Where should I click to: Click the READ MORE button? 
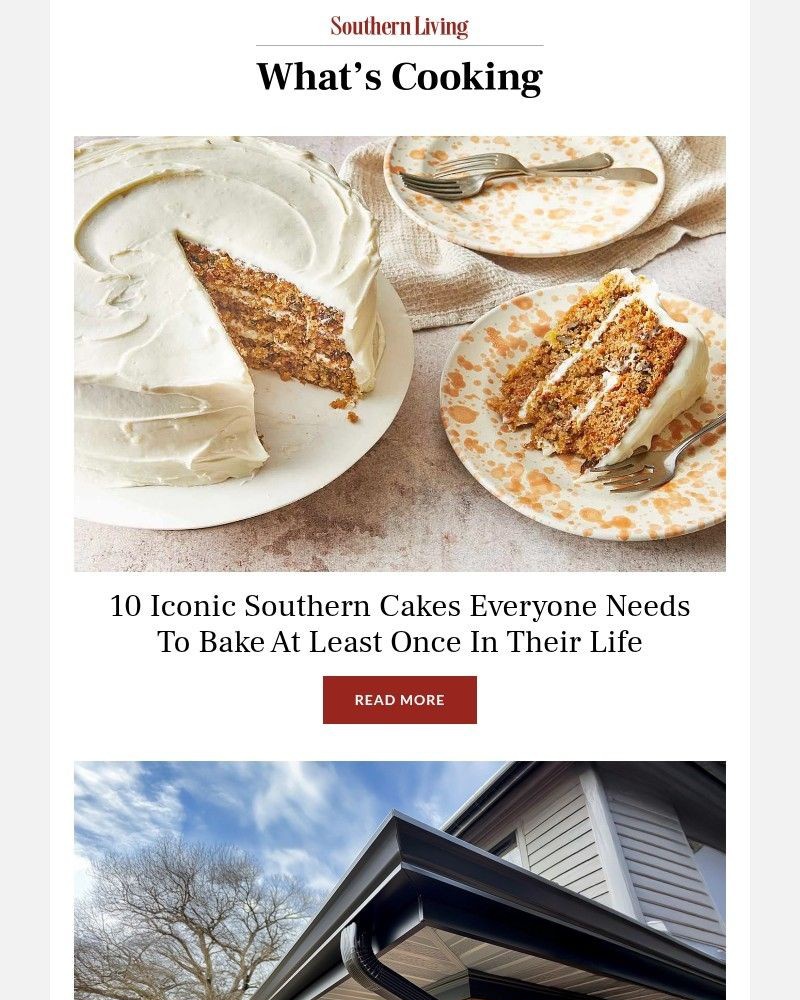point(400,700)
